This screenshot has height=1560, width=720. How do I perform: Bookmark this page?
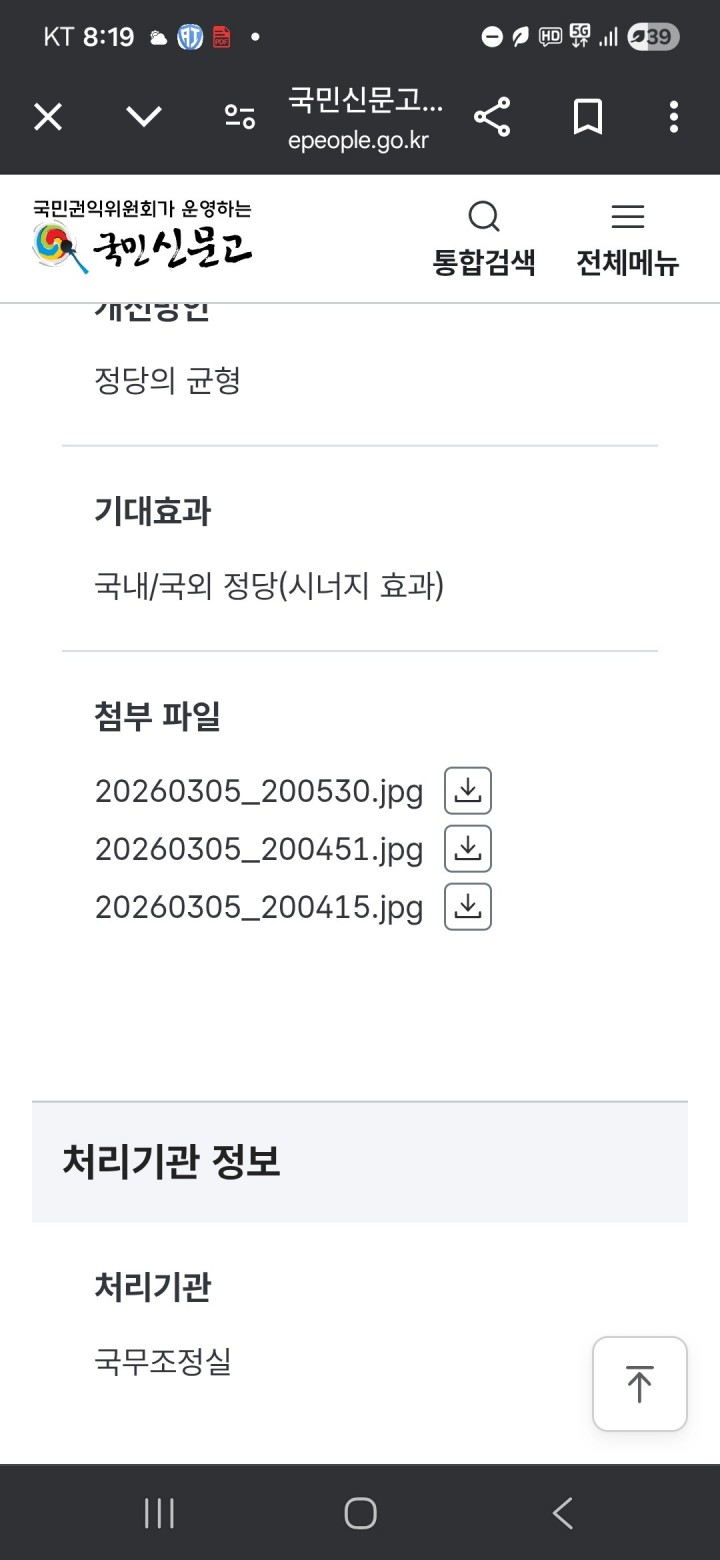(588, 118)
